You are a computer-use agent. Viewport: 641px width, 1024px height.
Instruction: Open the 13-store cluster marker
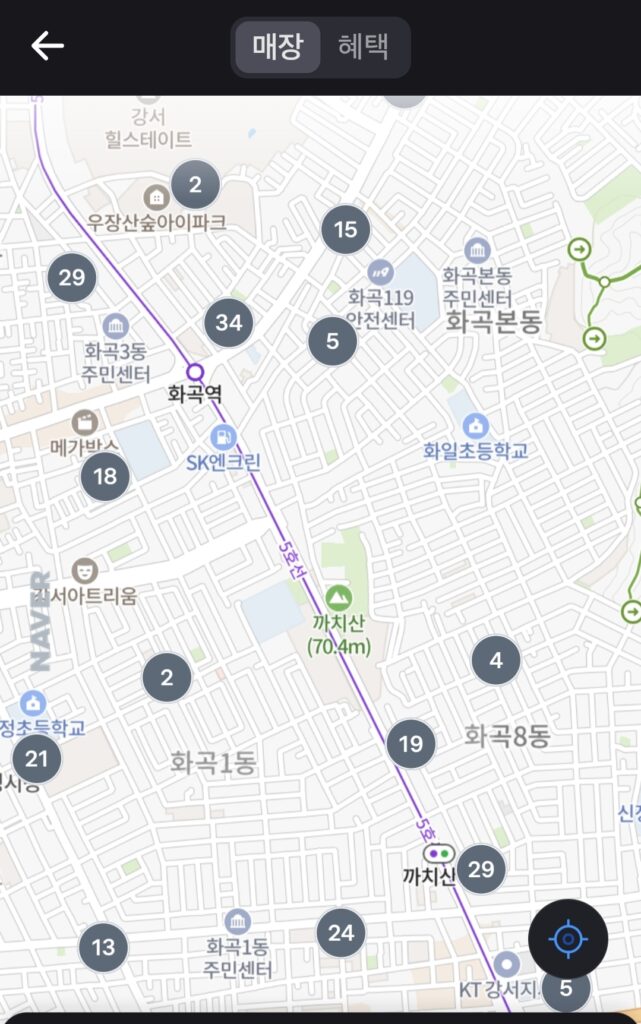[x=104, y=947]
